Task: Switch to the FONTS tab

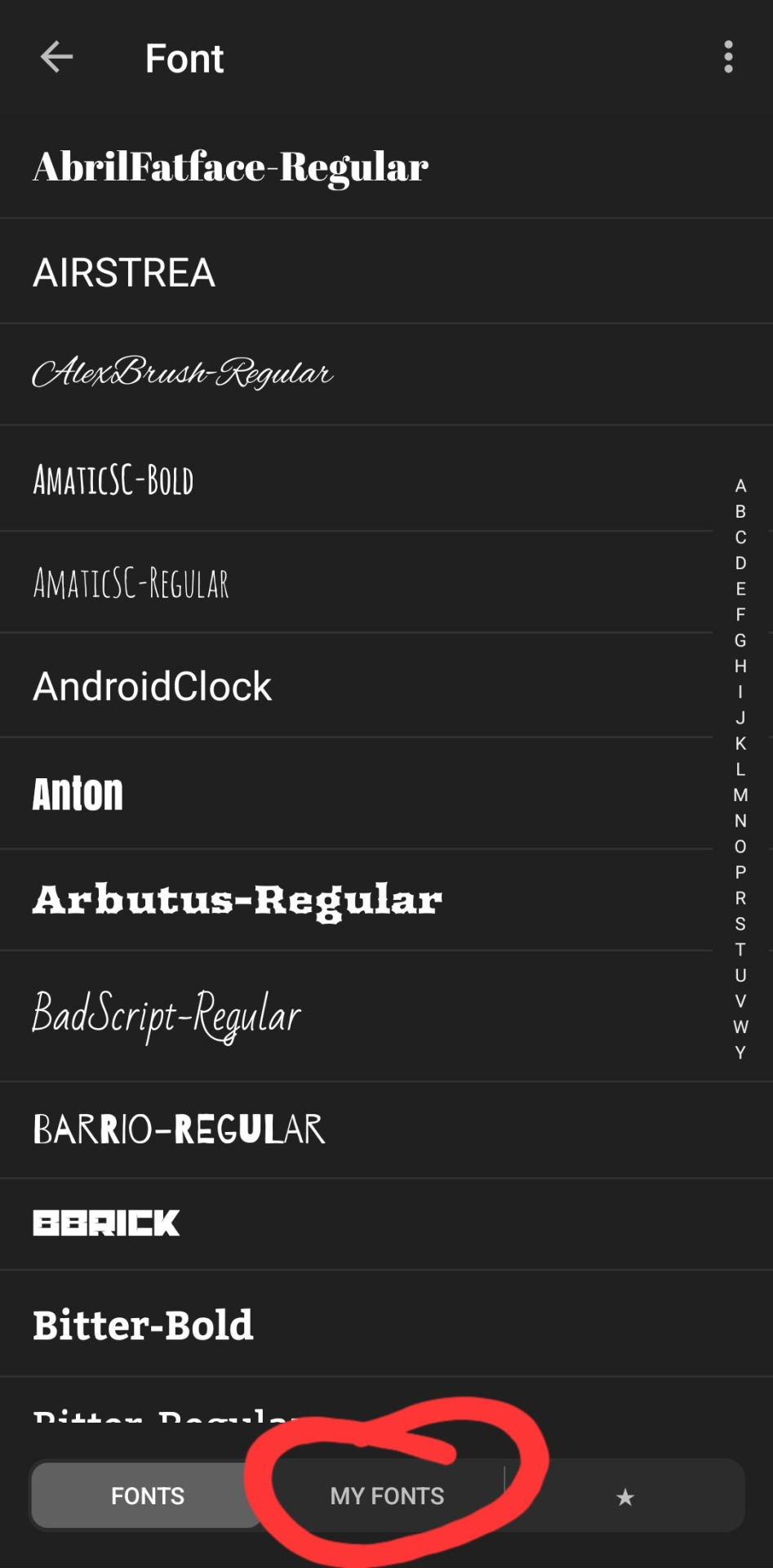Action: click(x=148, y=1496)
